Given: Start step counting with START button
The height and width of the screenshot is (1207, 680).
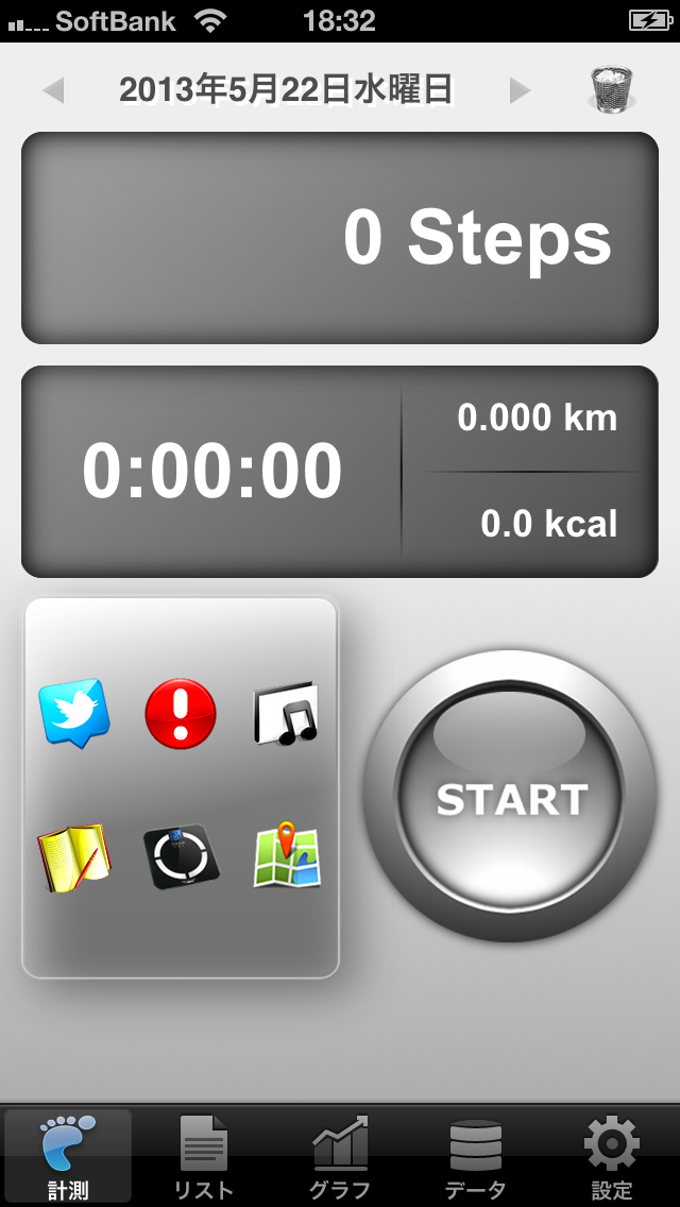Looking at the screenshot, I should point(511,797).
